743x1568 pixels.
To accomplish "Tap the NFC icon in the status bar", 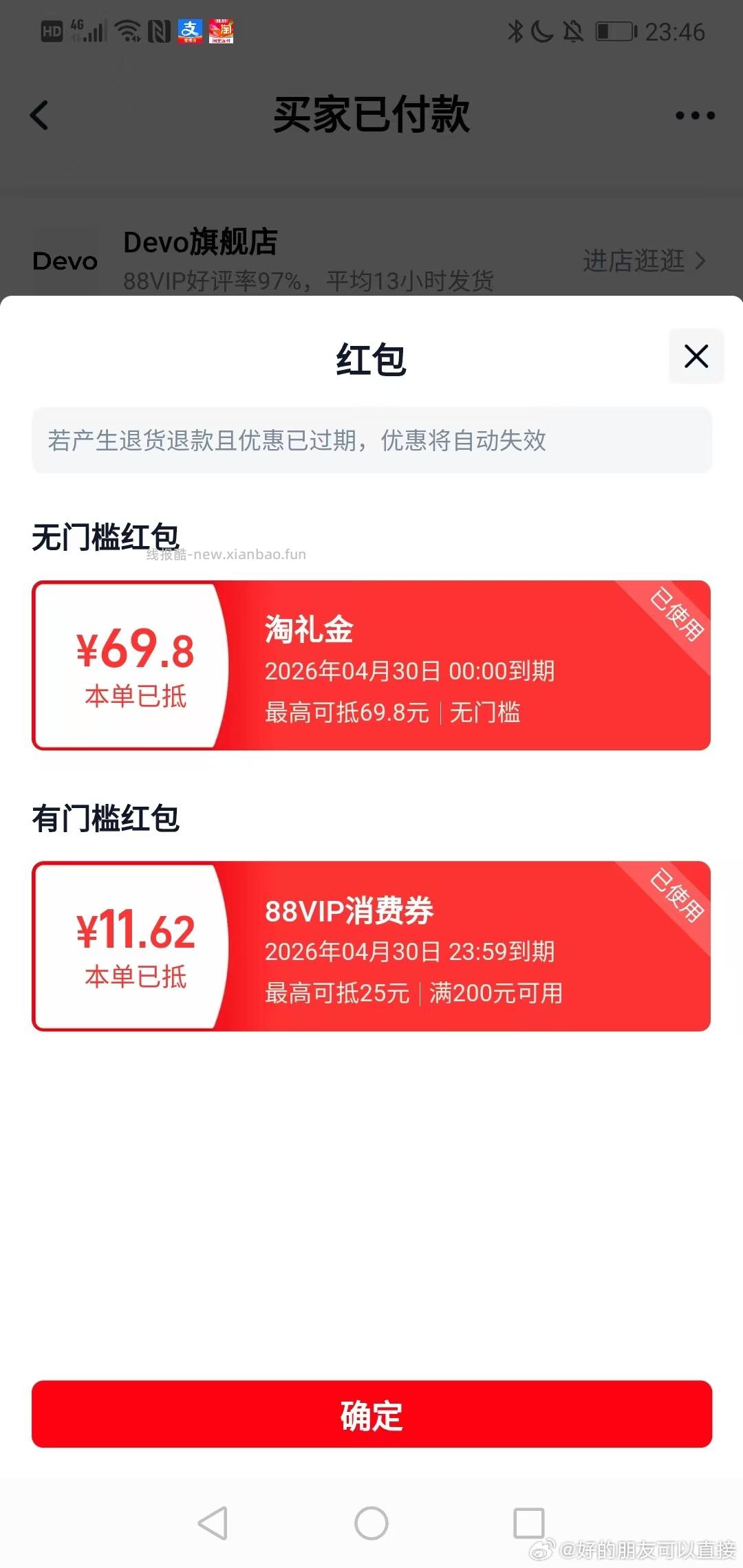I will [158, 30].
